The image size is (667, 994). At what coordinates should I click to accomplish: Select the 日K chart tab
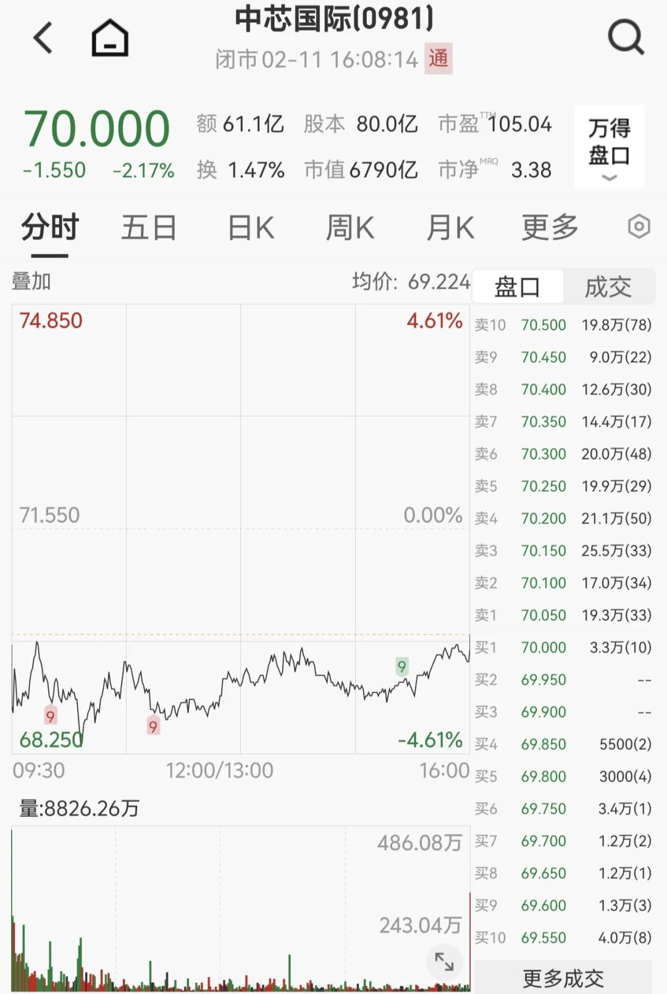pos(250,228)
